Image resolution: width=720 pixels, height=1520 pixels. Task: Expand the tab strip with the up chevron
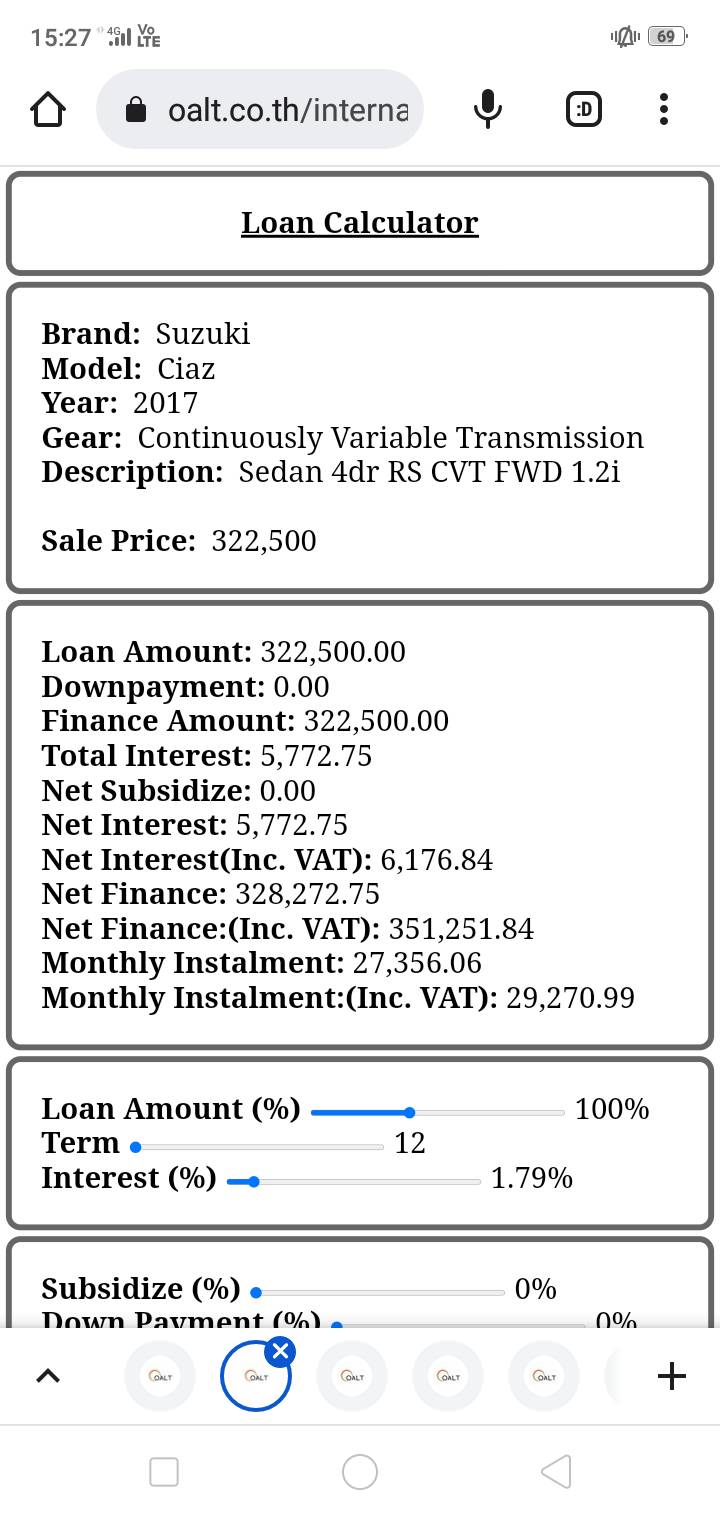coord(47,1376)
